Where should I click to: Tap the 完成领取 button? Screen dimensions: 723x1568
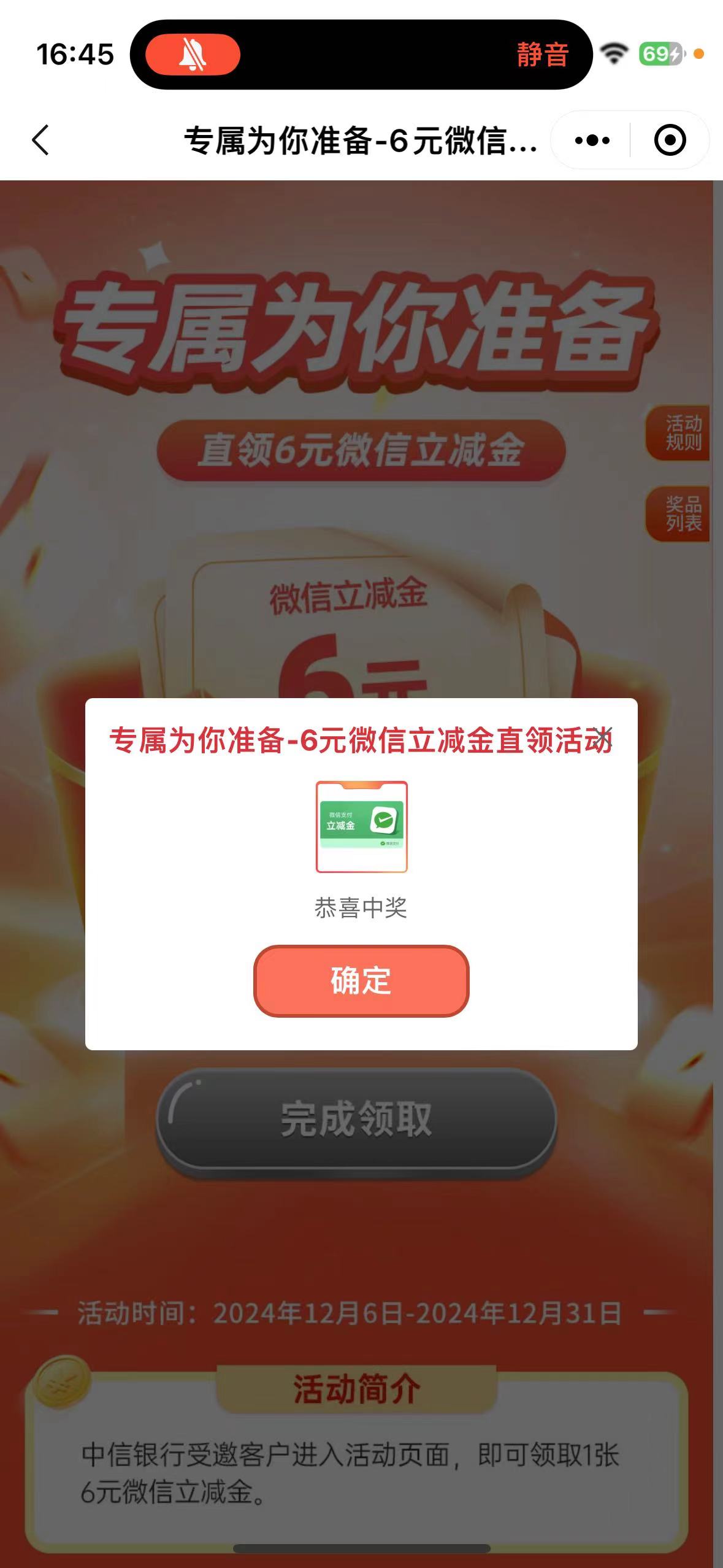point(356,1118)
